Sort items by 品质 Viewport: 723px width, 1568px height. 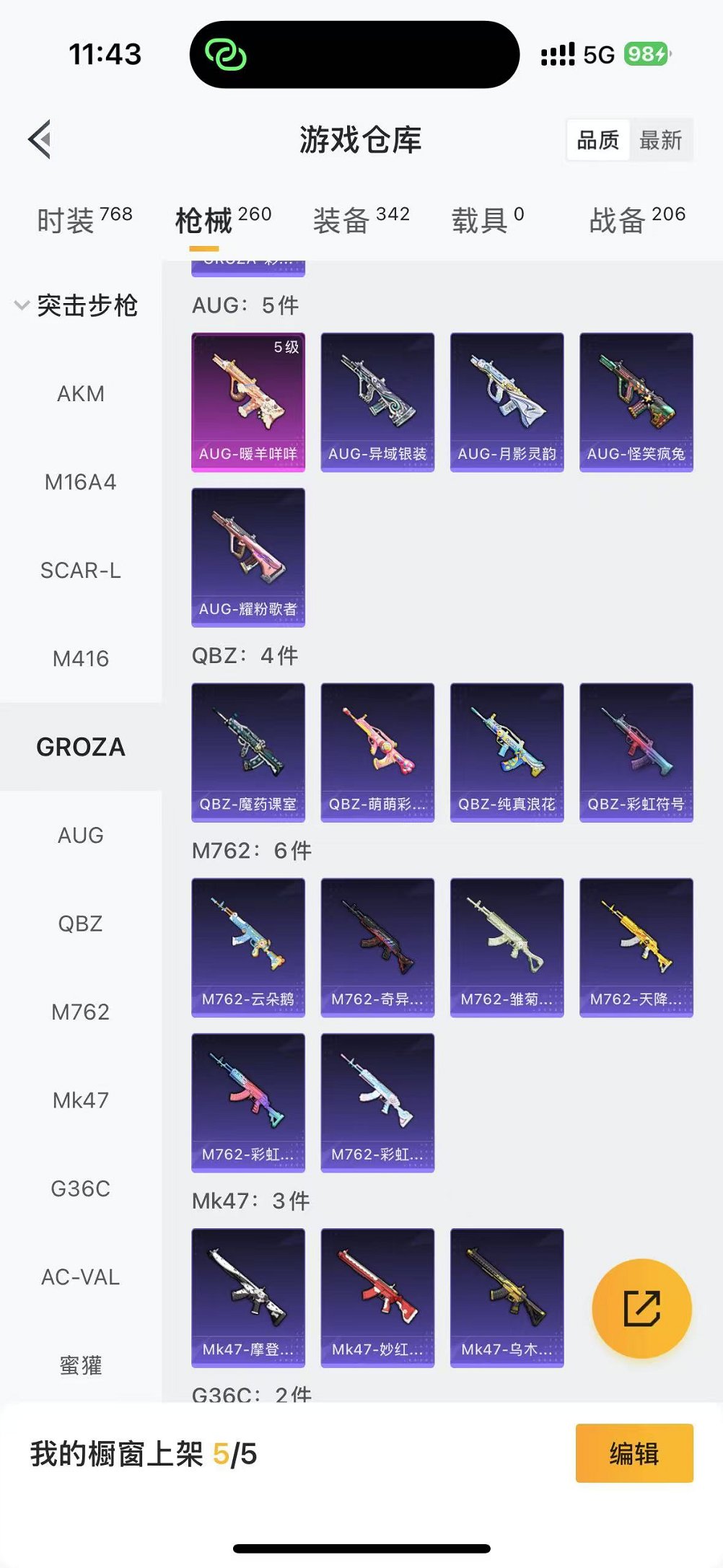[x=597, y=140]
